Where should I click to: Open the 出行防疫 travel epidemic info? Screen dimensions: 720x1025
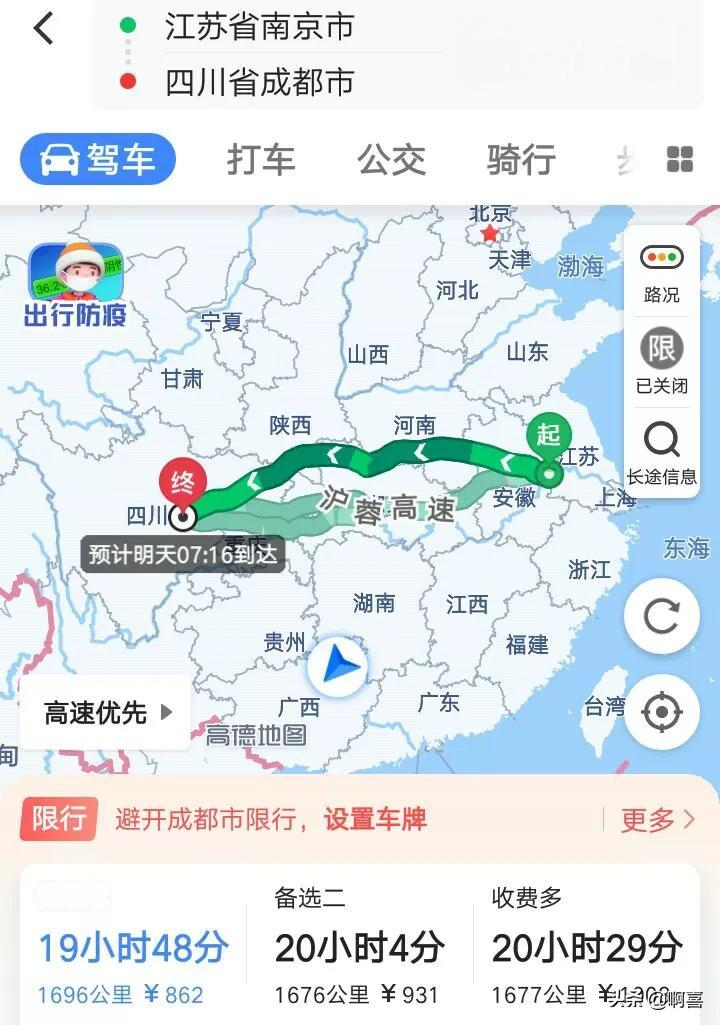coord(75,285)
